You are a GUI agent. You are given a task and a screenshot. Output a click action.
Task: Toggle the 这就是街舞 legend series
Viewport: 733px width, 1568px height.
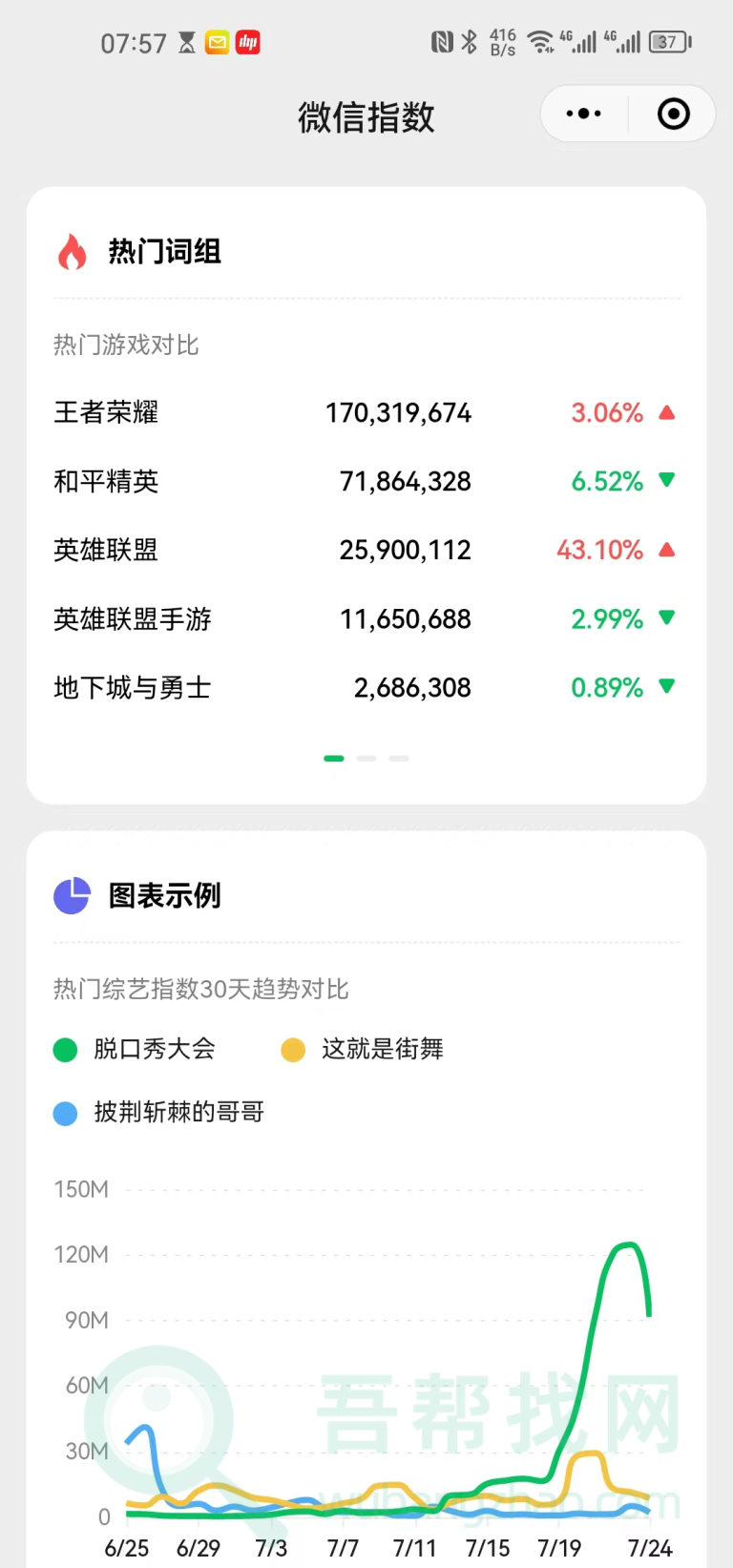[x=363, y=1049]
